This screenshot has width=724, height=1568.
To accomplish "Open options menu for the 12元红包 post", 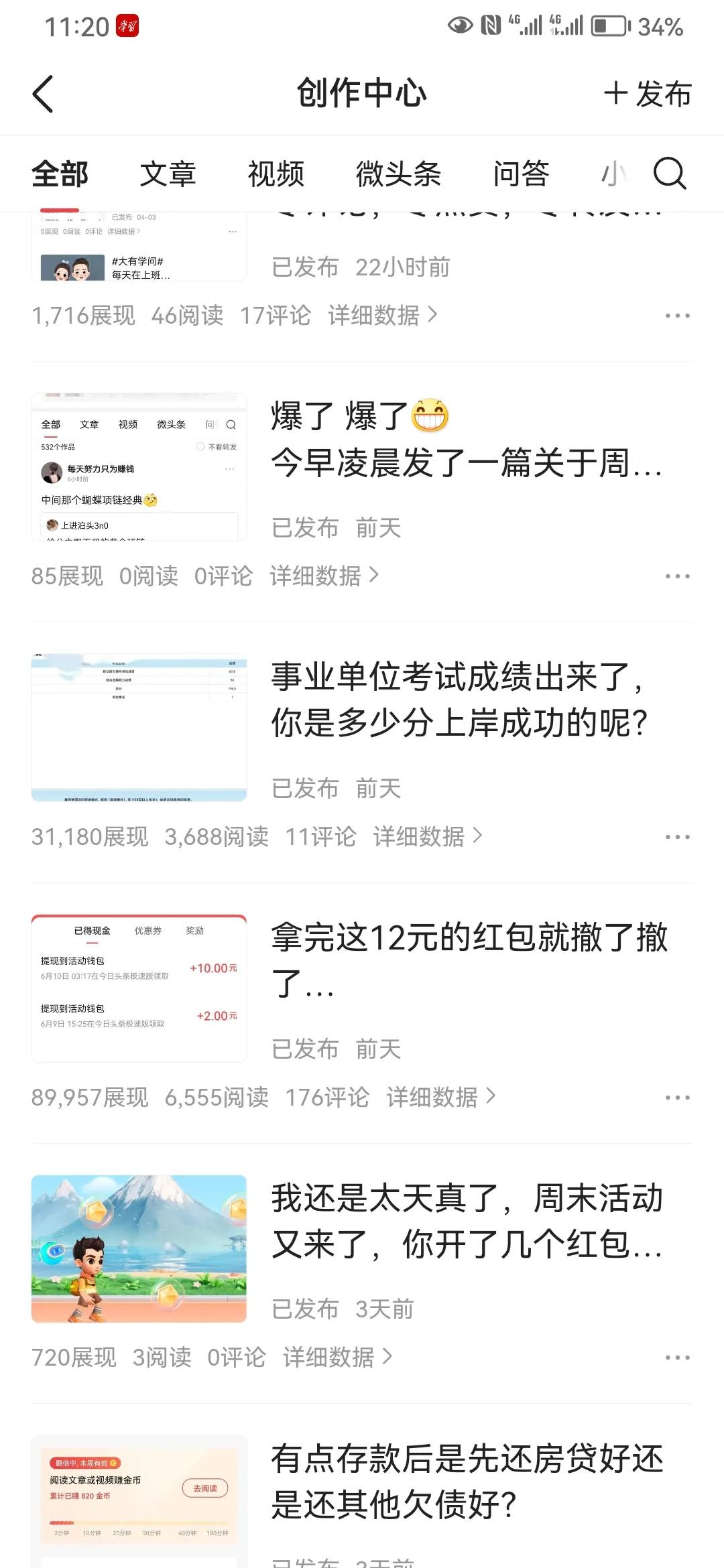I will coord(677,1096).
